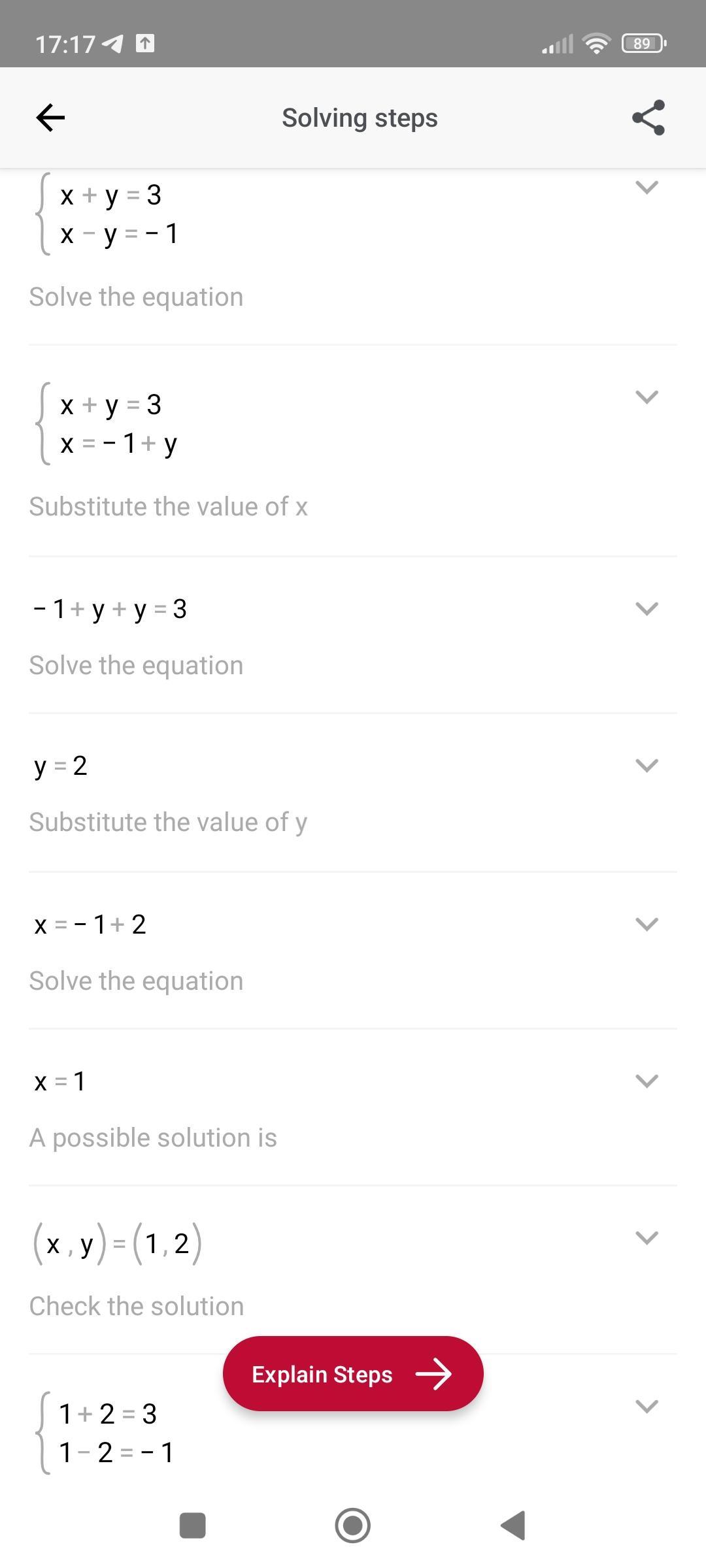Expand the y = 2 step

pyautogui.click(x=647, y=765)
